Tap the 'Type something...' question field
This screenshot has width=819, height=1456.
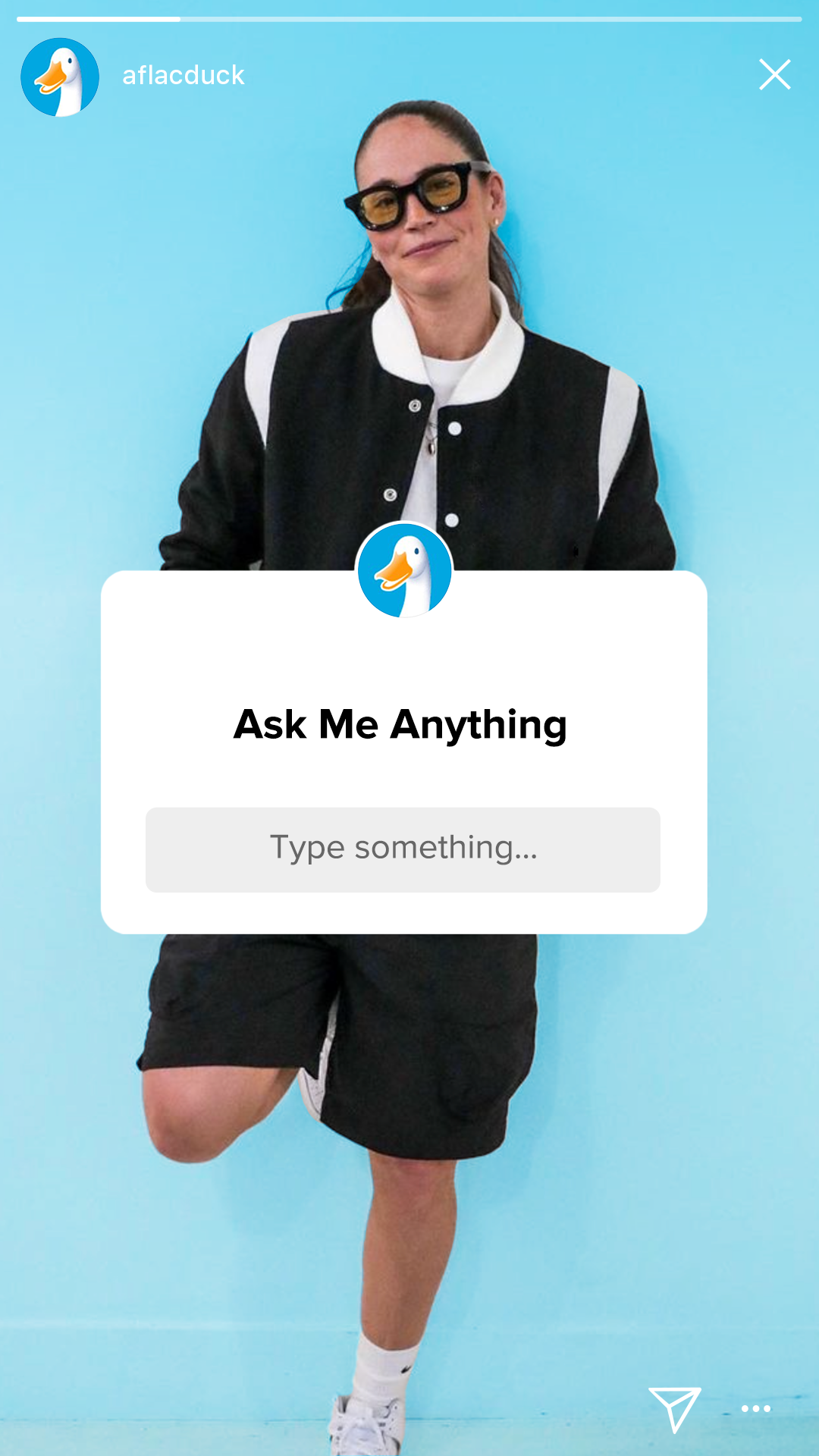pos(403,849)
